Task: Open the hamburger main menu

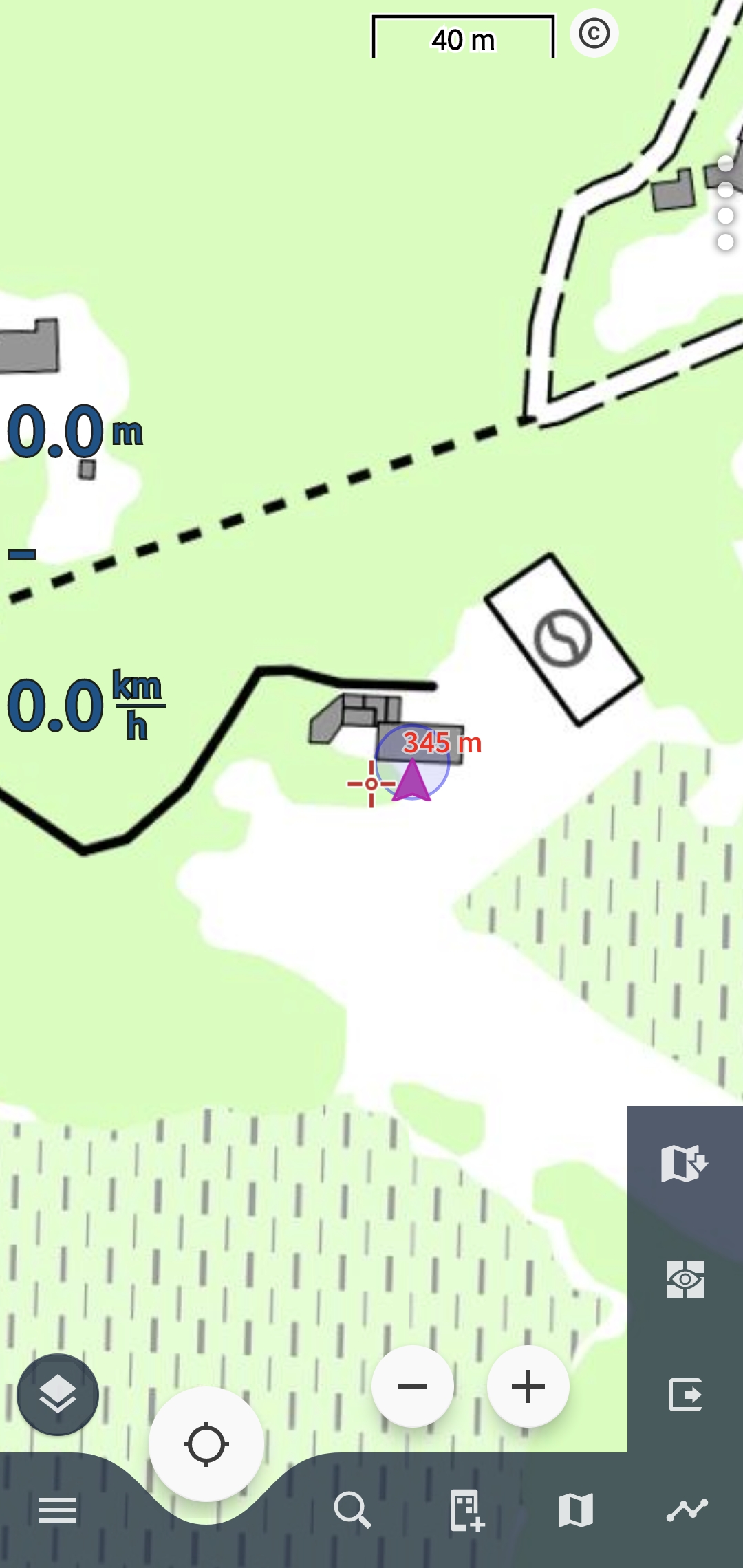Action: [x=58, y=1510]
